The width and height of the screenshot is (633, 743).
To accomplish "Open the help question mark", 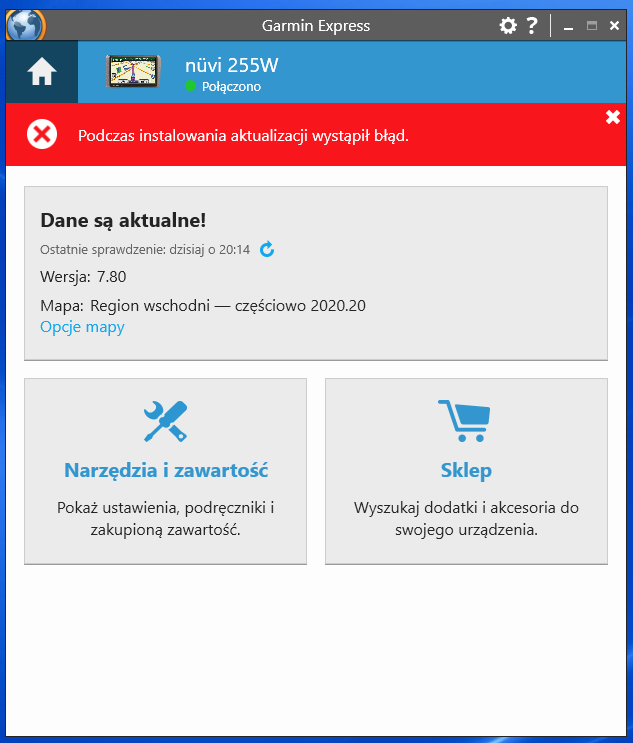I will pyautogui.click(x=532, y=25).
